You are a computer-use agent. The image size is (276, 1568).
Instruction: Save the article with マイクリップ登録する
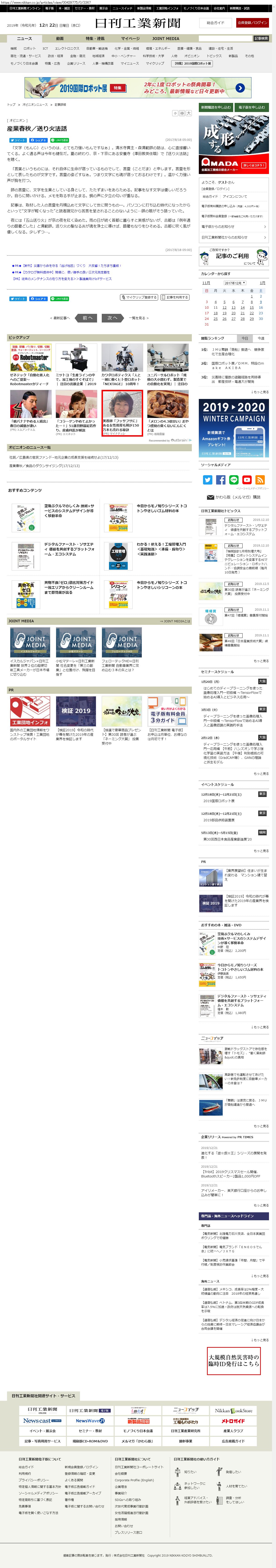(139, 297)
